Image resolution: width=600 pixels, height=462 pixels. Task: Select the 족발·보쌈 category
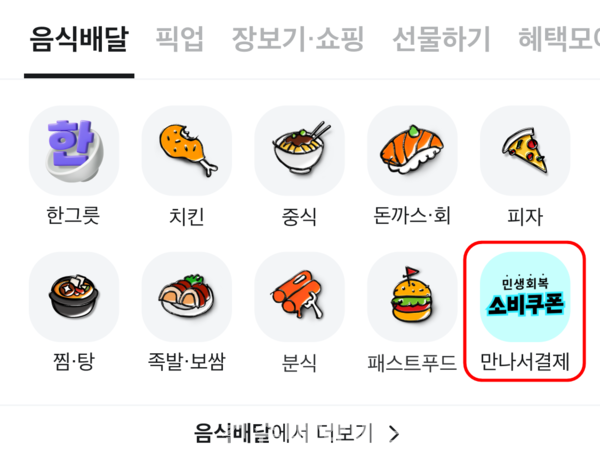click(x=186, y=311)
